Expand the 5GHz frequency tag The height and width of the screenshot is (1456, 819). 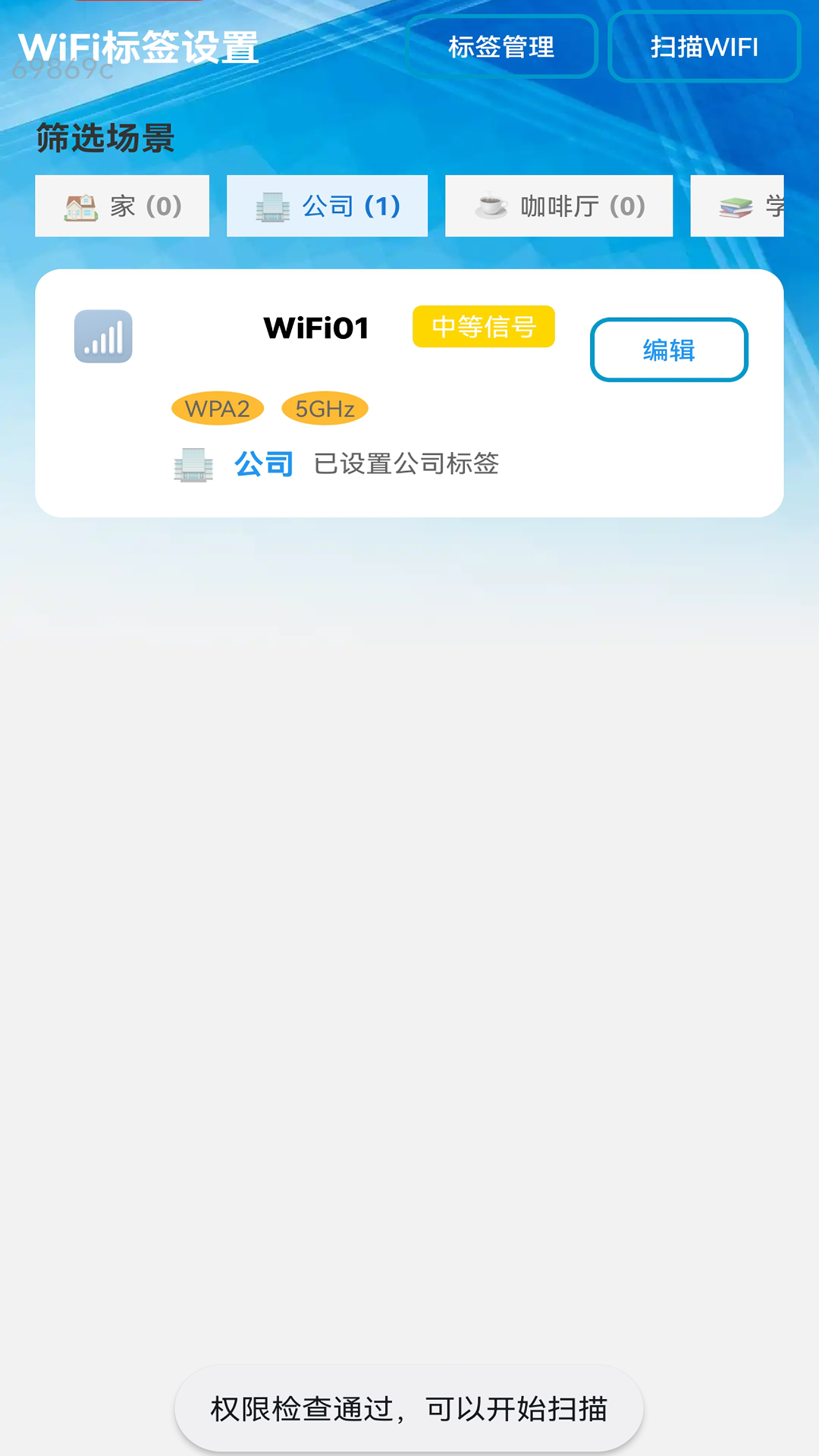pos(325,409)
